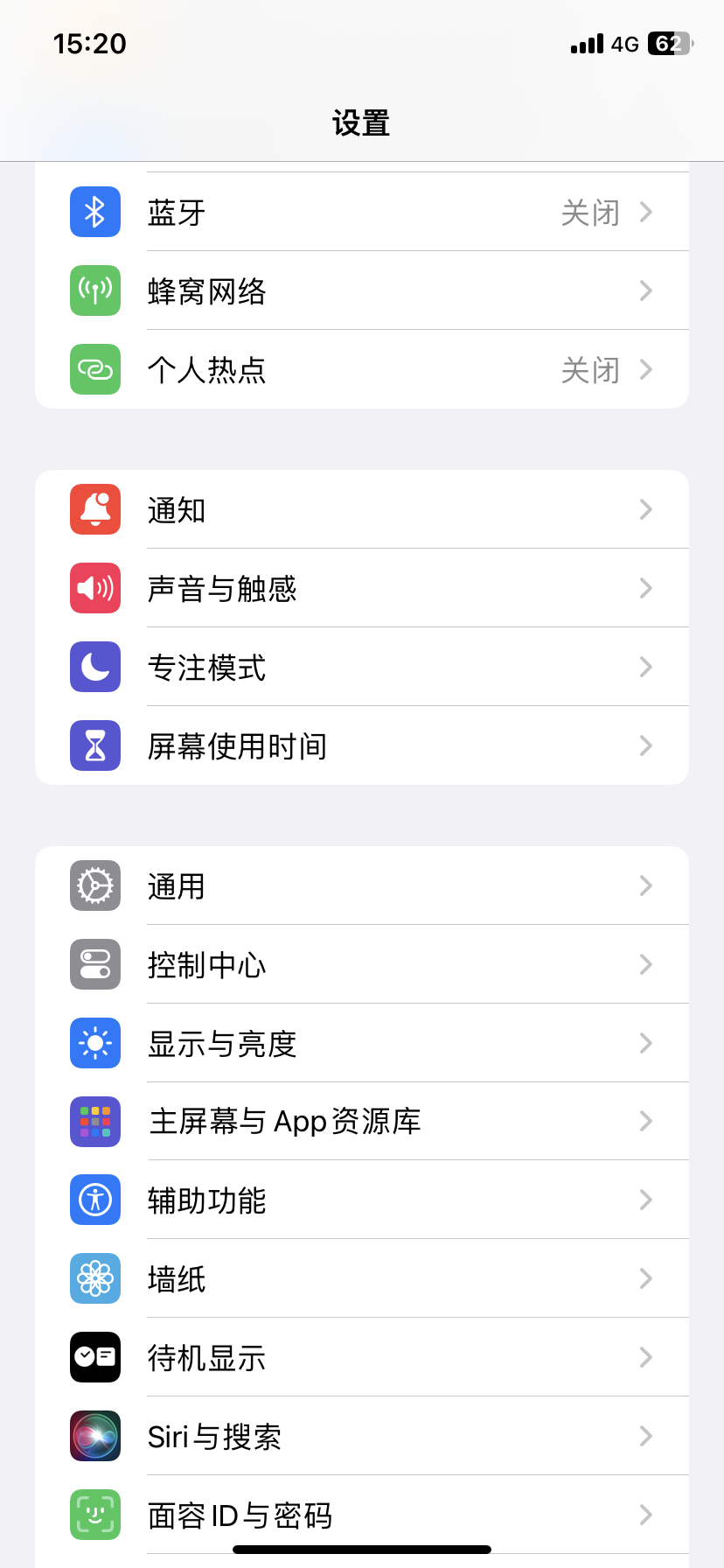The height and width of the screenshot is (1568, 724).
Task: Expand the 通知 row chevron
Action: 645,509
